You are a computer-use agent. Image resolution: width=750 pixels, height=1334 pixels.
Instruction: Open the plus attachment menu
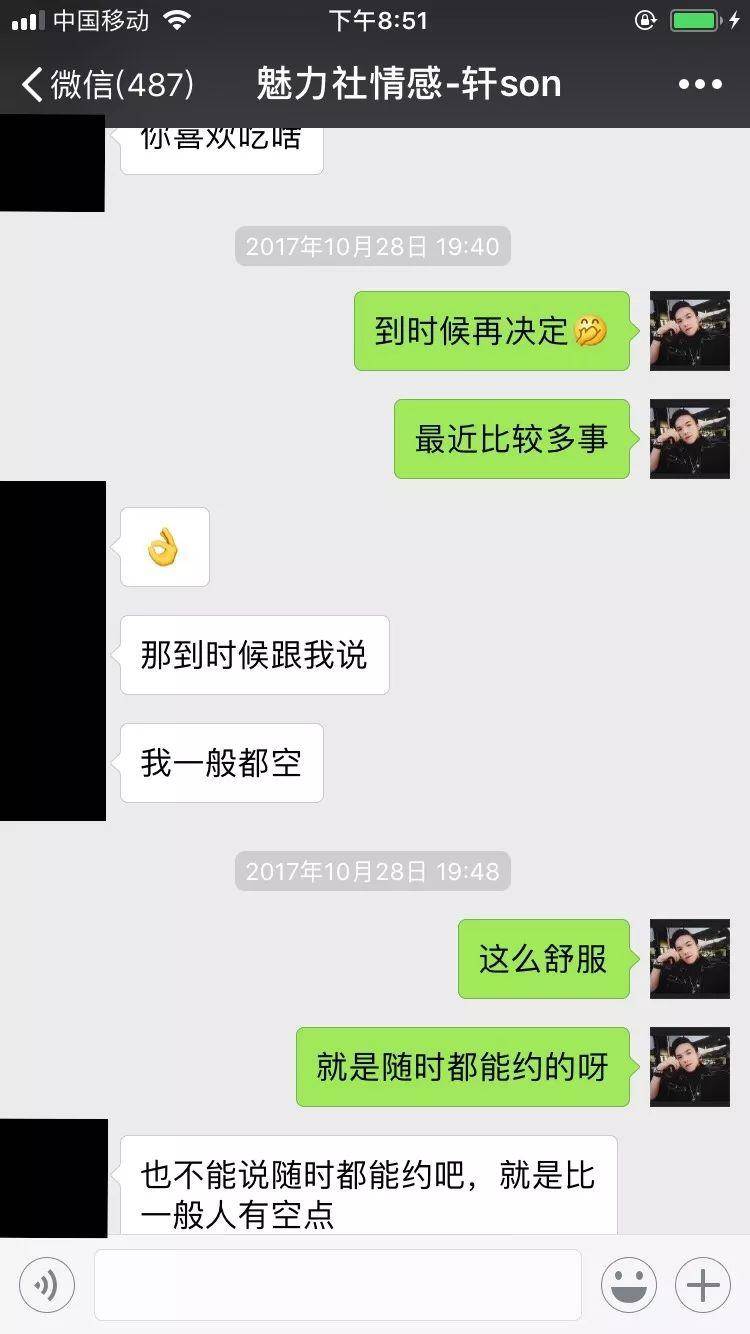(703, 1285)
